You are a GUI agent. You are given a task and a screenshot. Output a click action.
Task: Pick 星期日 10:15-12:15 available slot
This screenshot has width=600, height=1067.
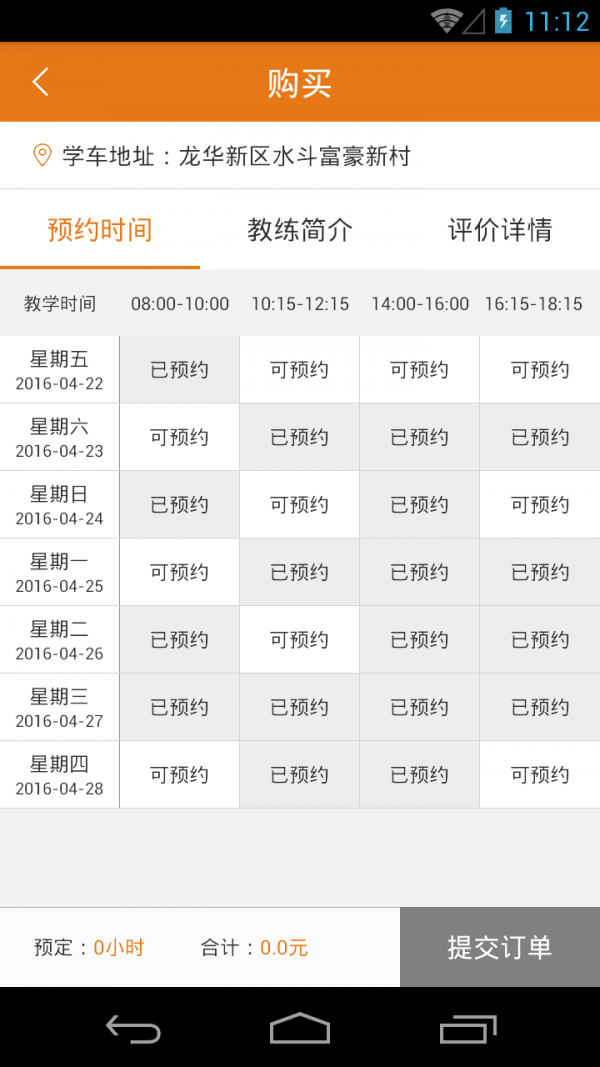[x=299, y=504]
